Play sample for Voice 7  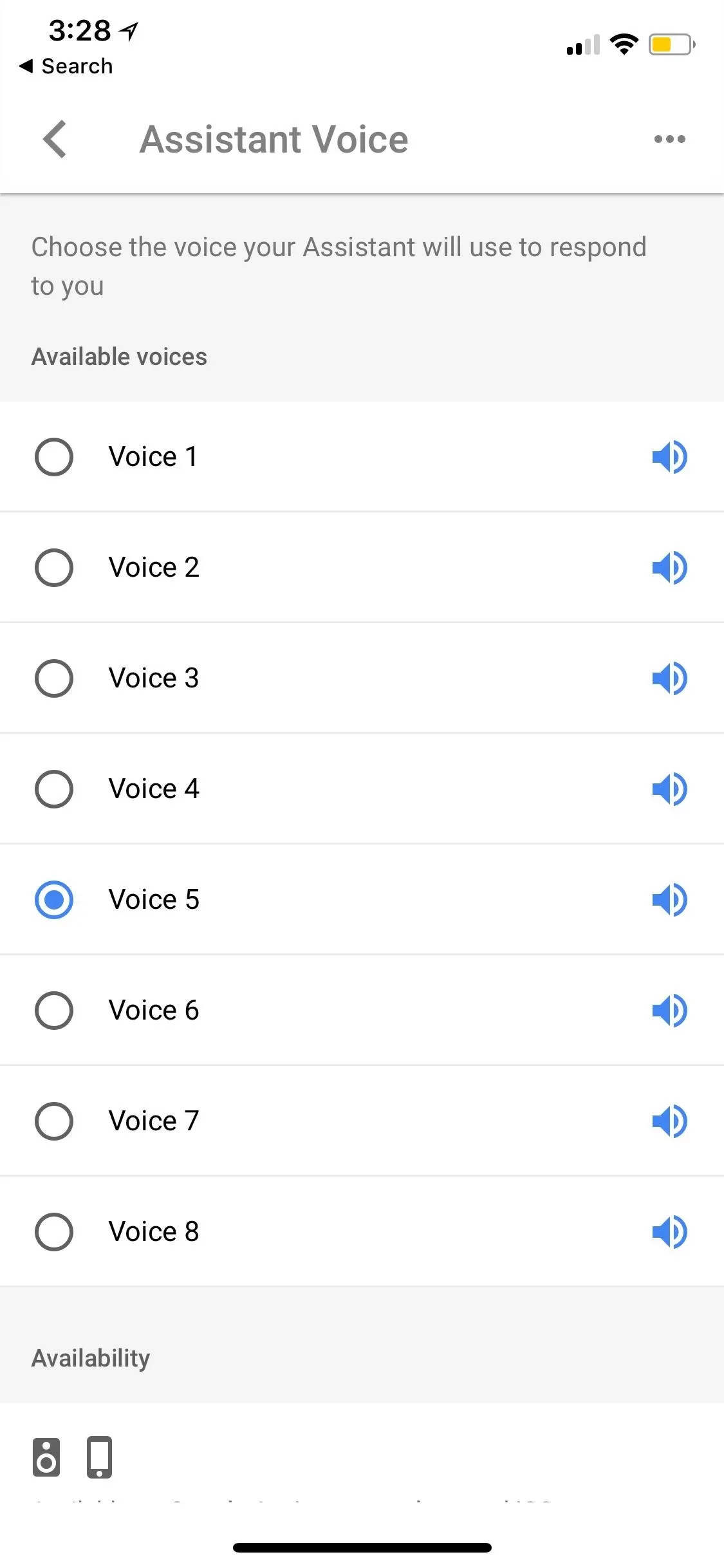(x=669, y=1121)
